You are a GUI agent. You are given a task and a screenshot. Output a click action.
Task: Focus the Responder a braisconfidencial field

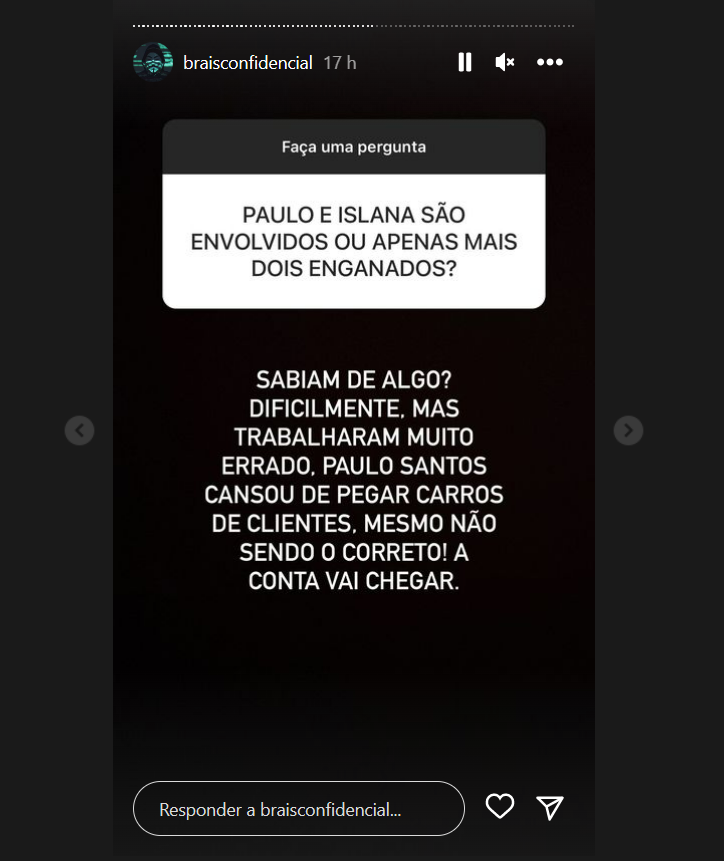[298, 809]
